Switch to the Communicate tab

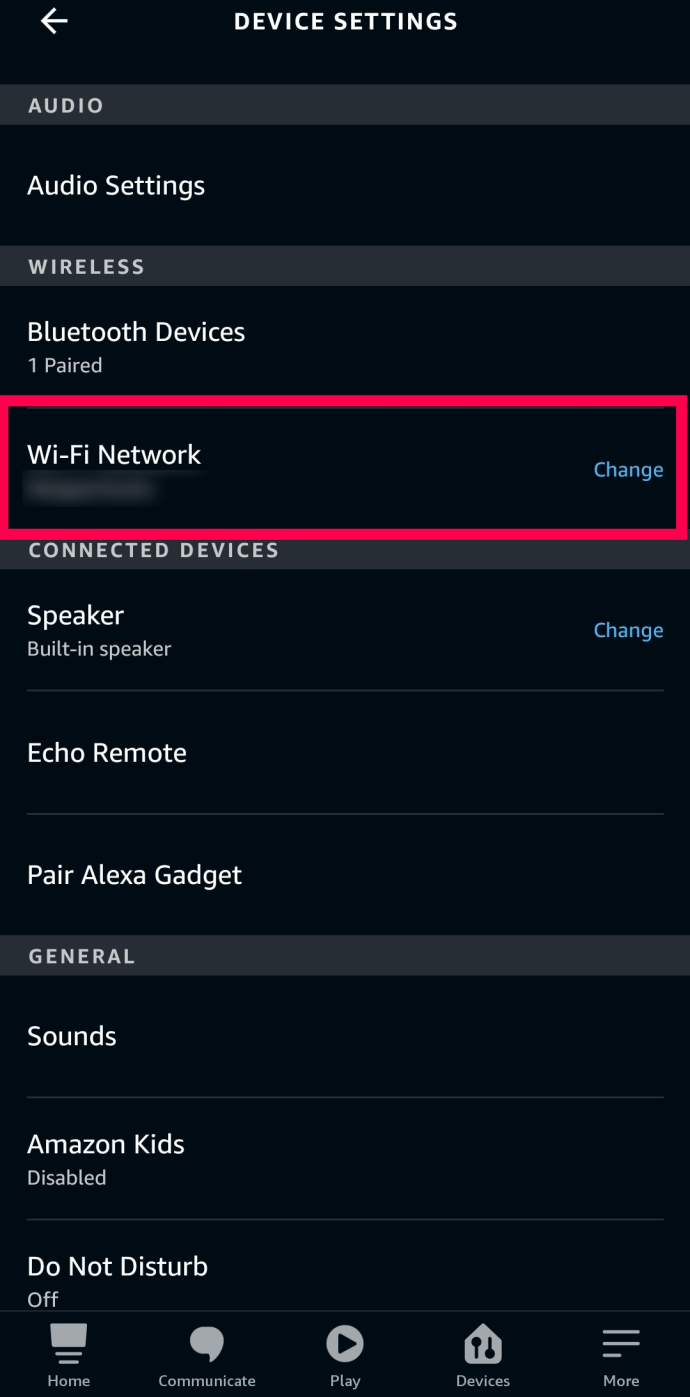tap(207, 1355)
